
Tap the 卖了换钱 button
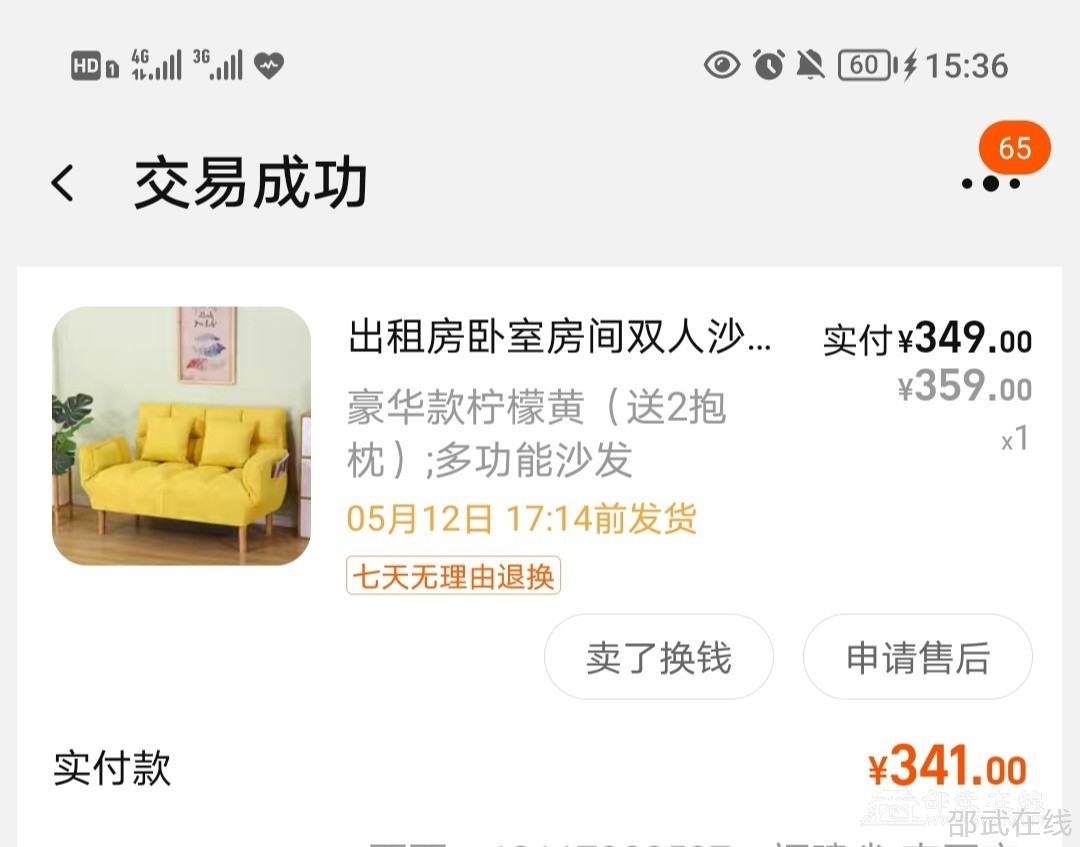tap(658, 657)
